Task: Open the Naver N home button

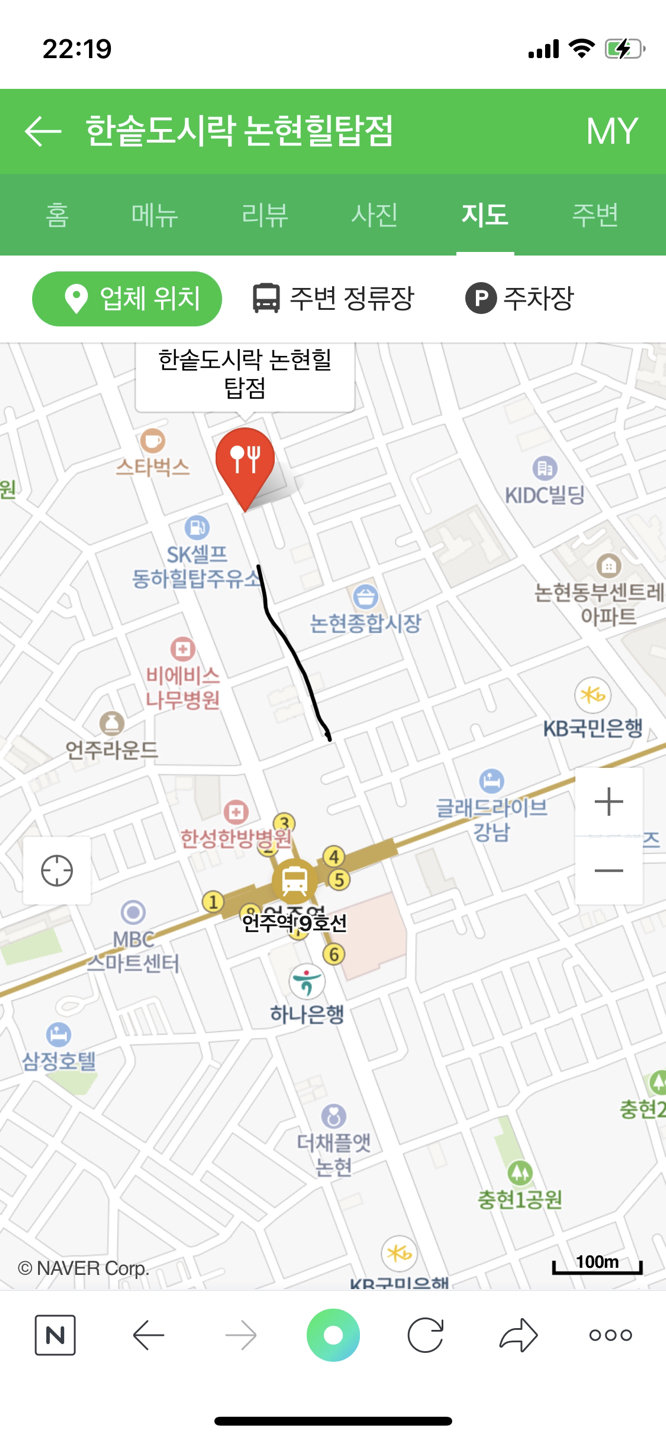Action: (x=55, y=1335)
